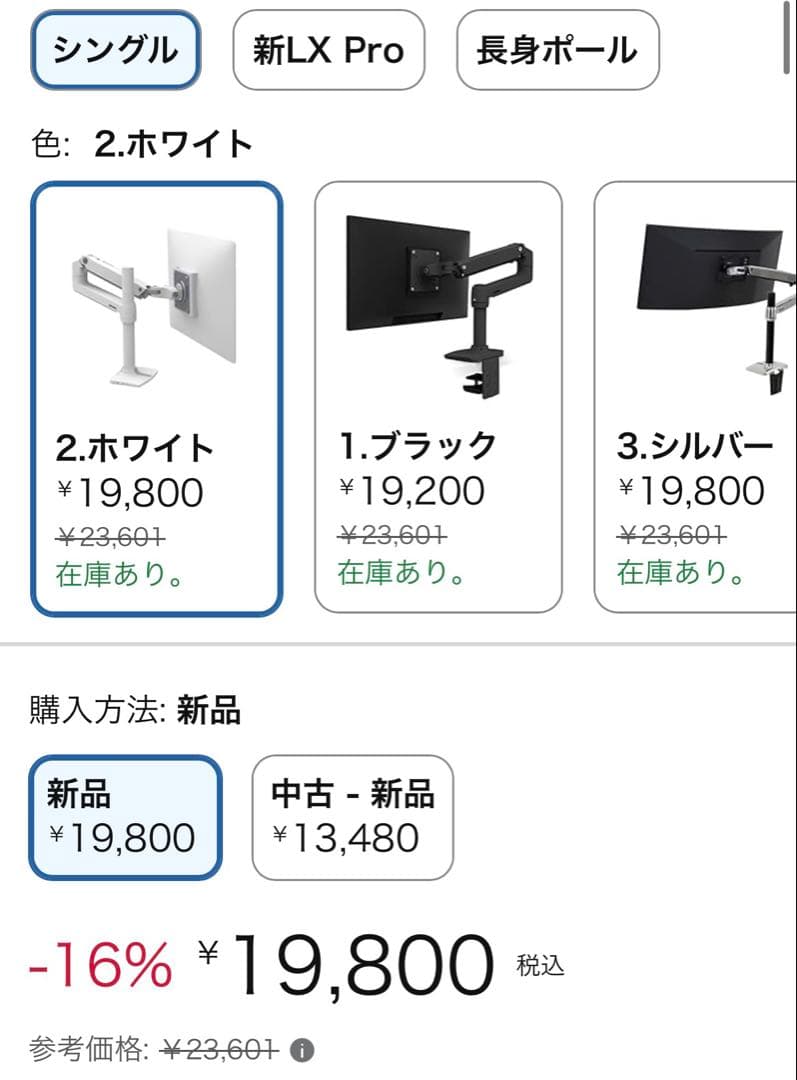Select the 新品 purchase method
Screen dimensions: 797x1080
click(x=124, y=816)
